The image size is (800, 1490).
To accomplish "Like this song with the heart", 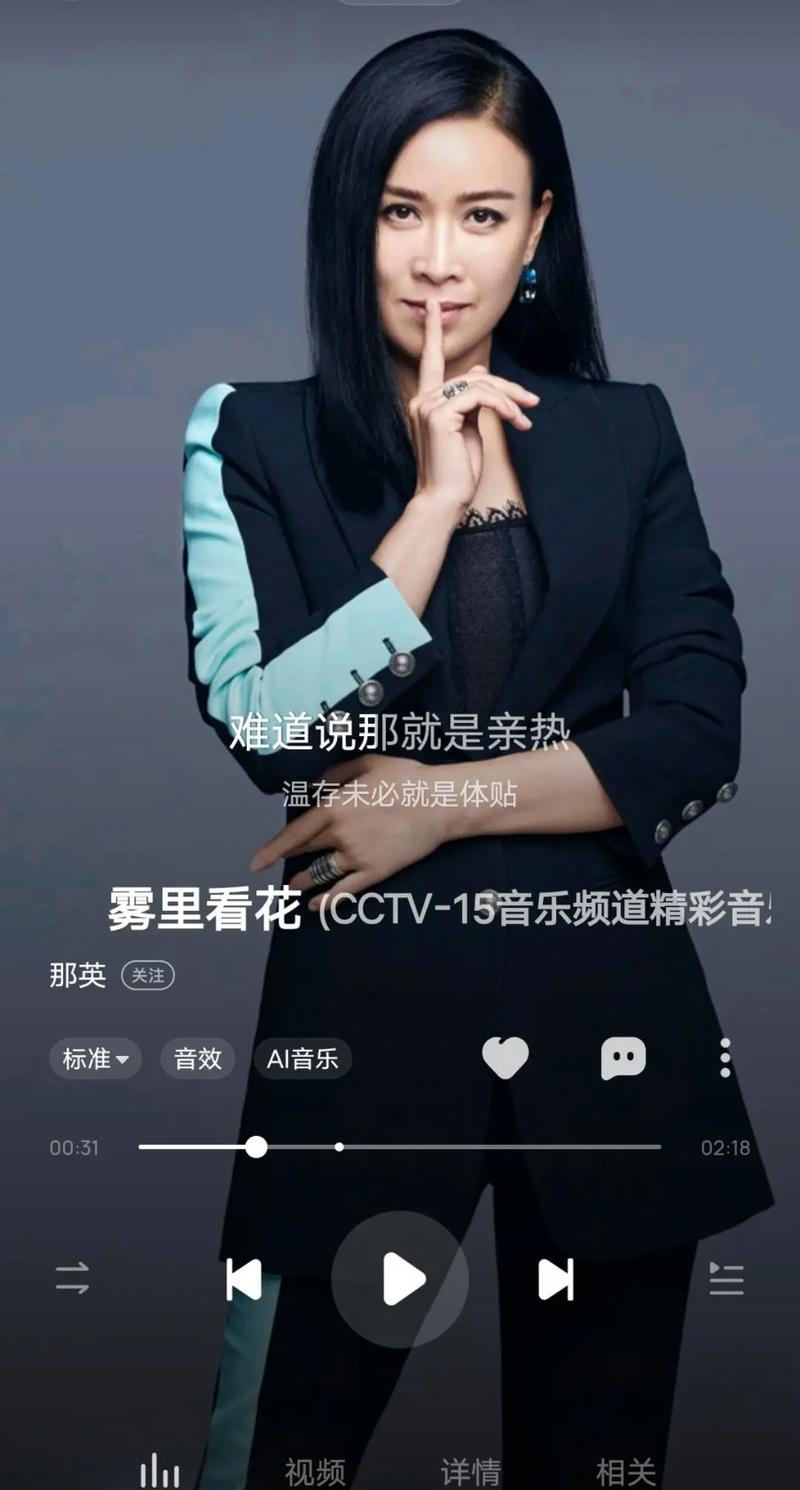I will [x=505, y=1058].
